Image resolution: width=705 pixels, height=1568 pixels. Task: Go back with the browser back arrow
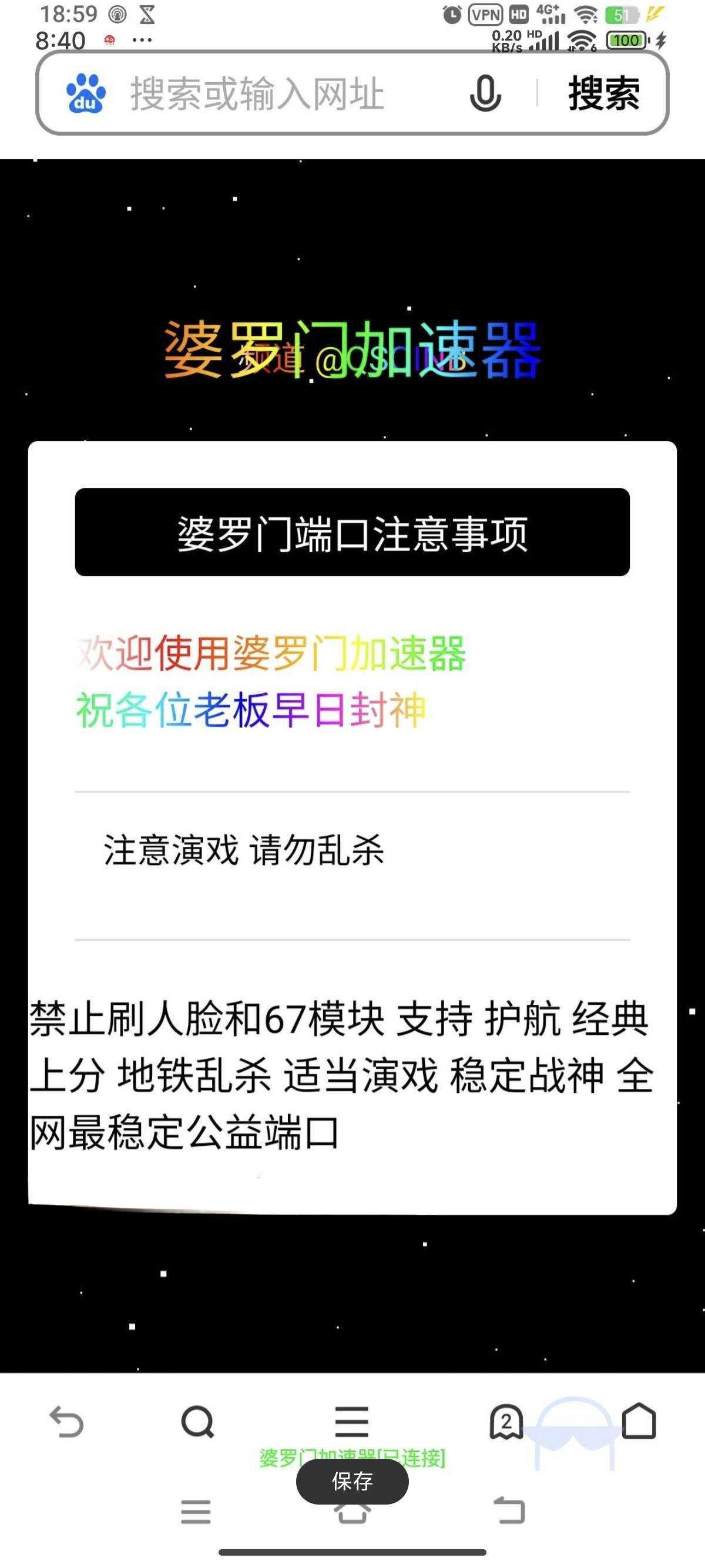pos(66,1422)
